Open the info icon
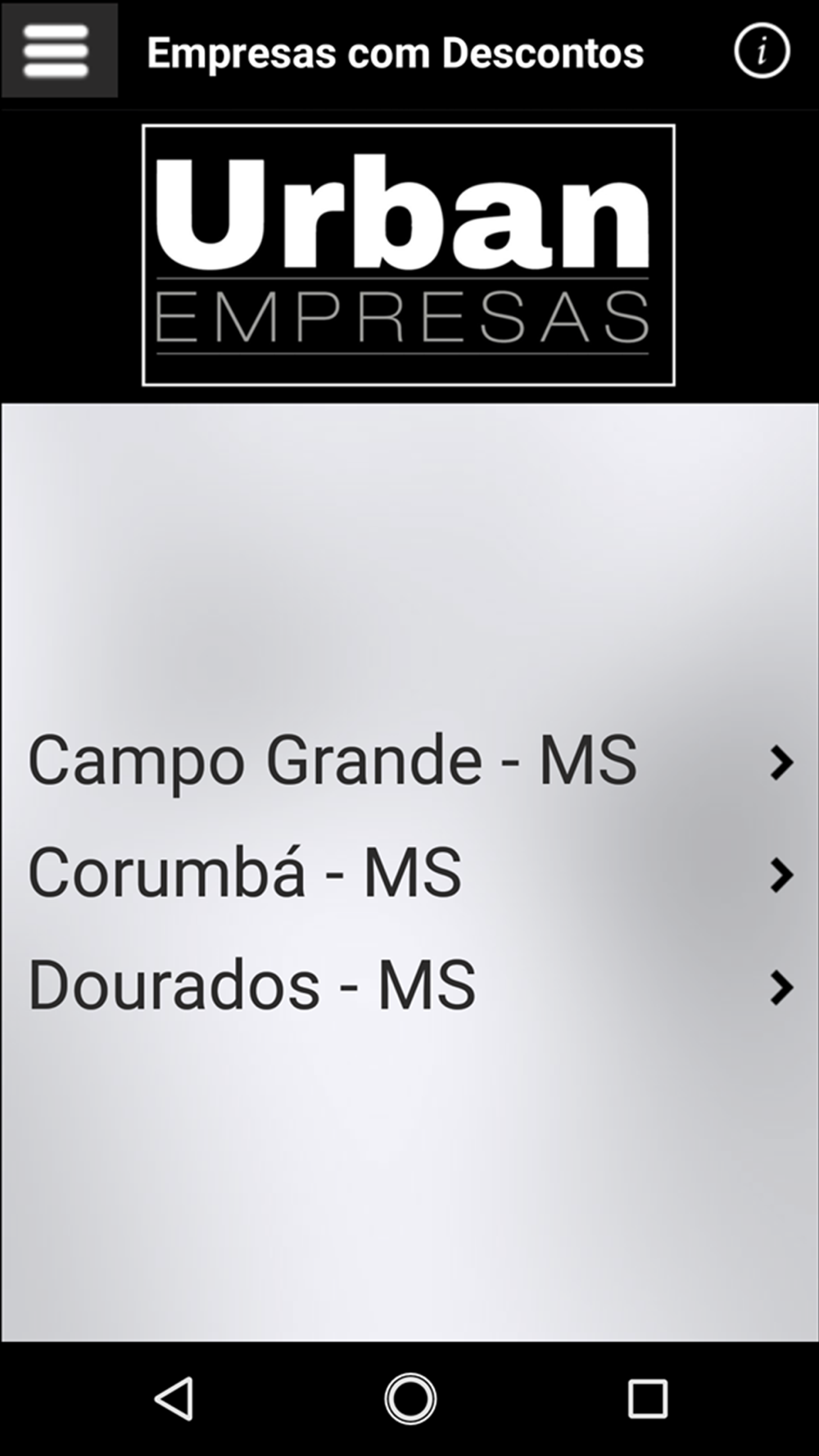Image resolution: width=819 pixels, height=1456 pixels. [x=762, y=52]
